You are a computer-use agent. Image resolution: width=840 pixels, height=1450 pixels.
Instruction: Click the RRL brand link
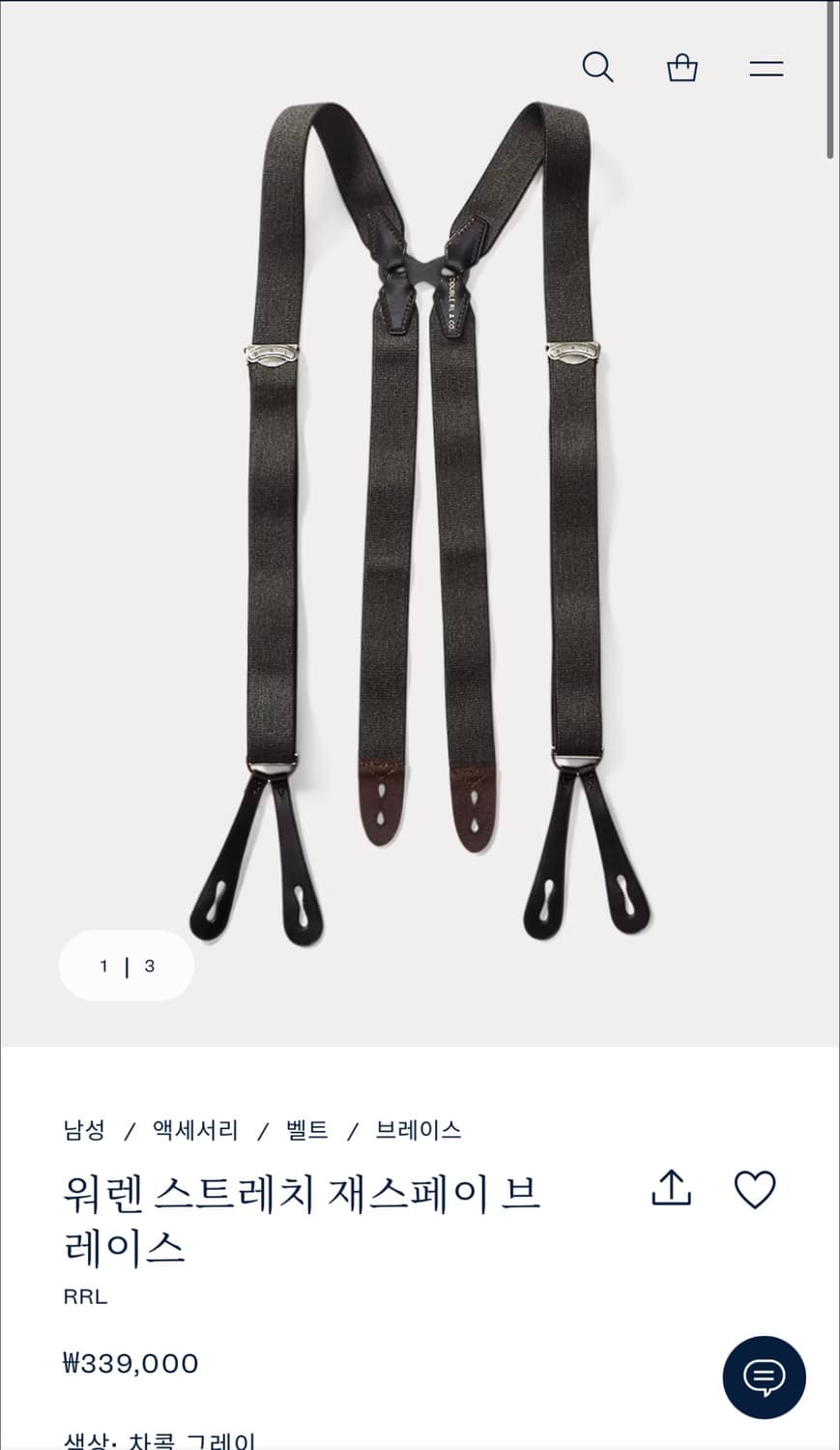point(86,1296)
